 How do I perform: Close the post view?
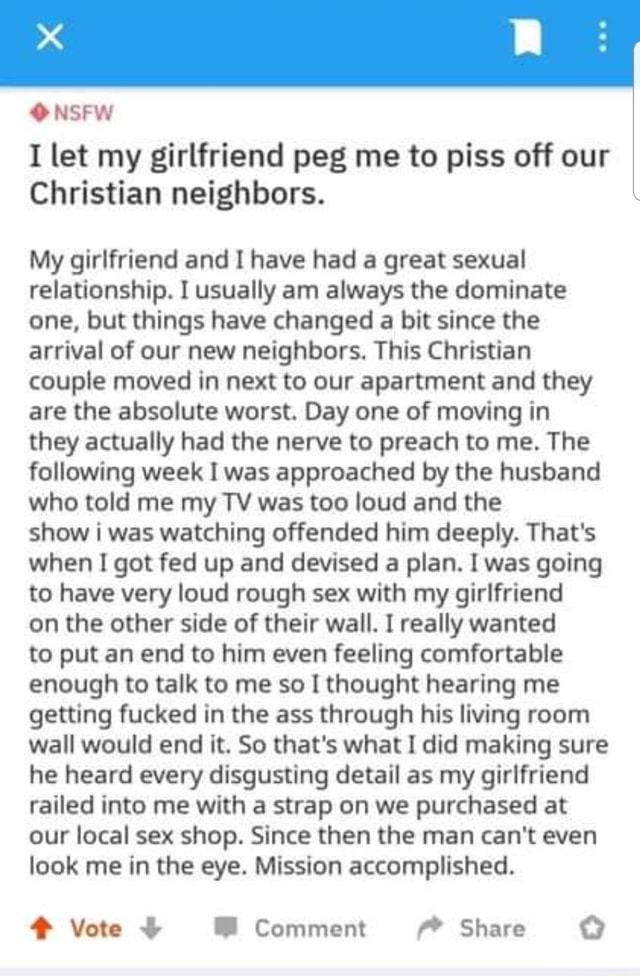48,39
